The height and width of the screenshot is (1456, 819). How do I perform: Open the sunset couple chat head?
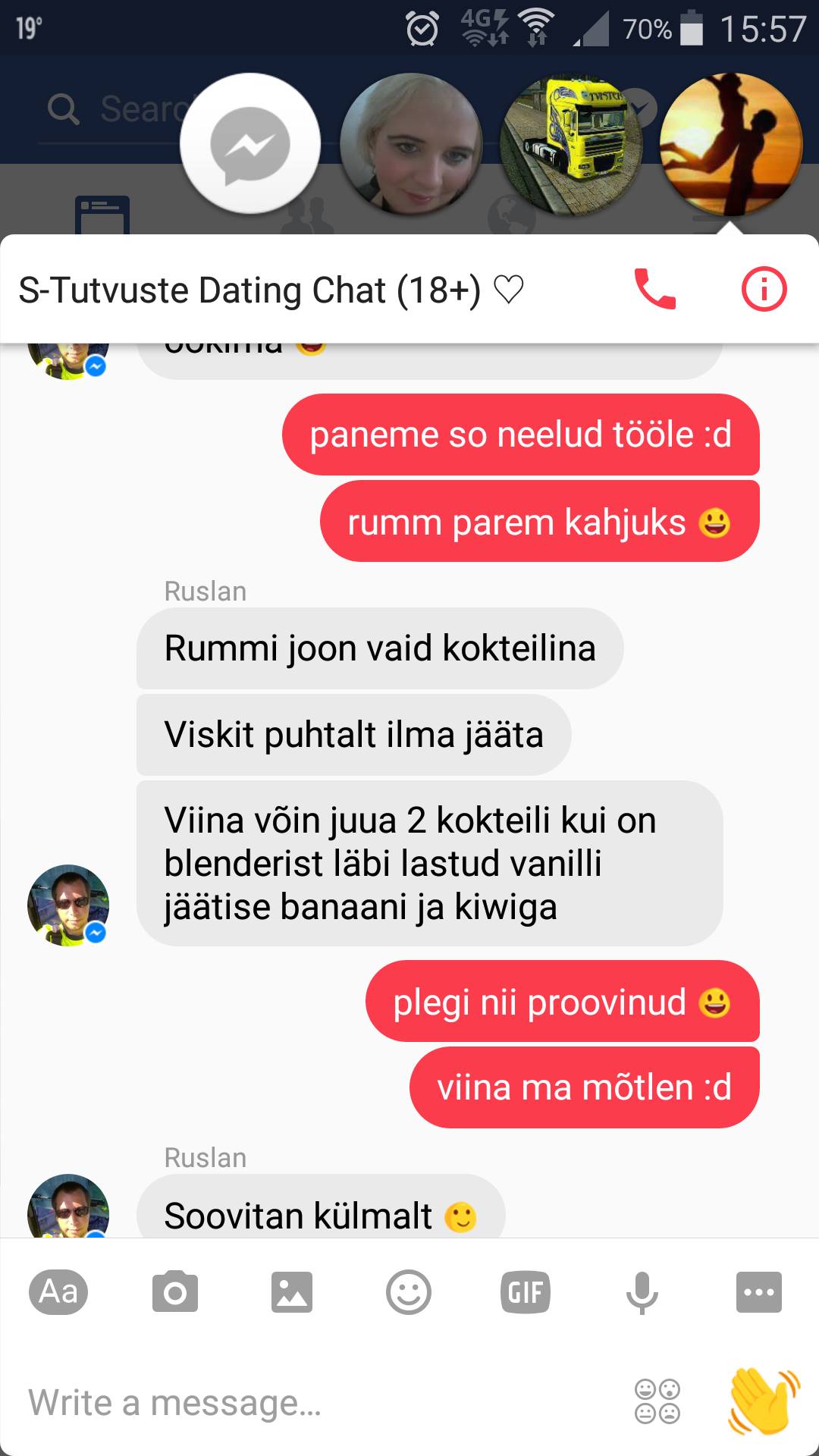(732, 143)
